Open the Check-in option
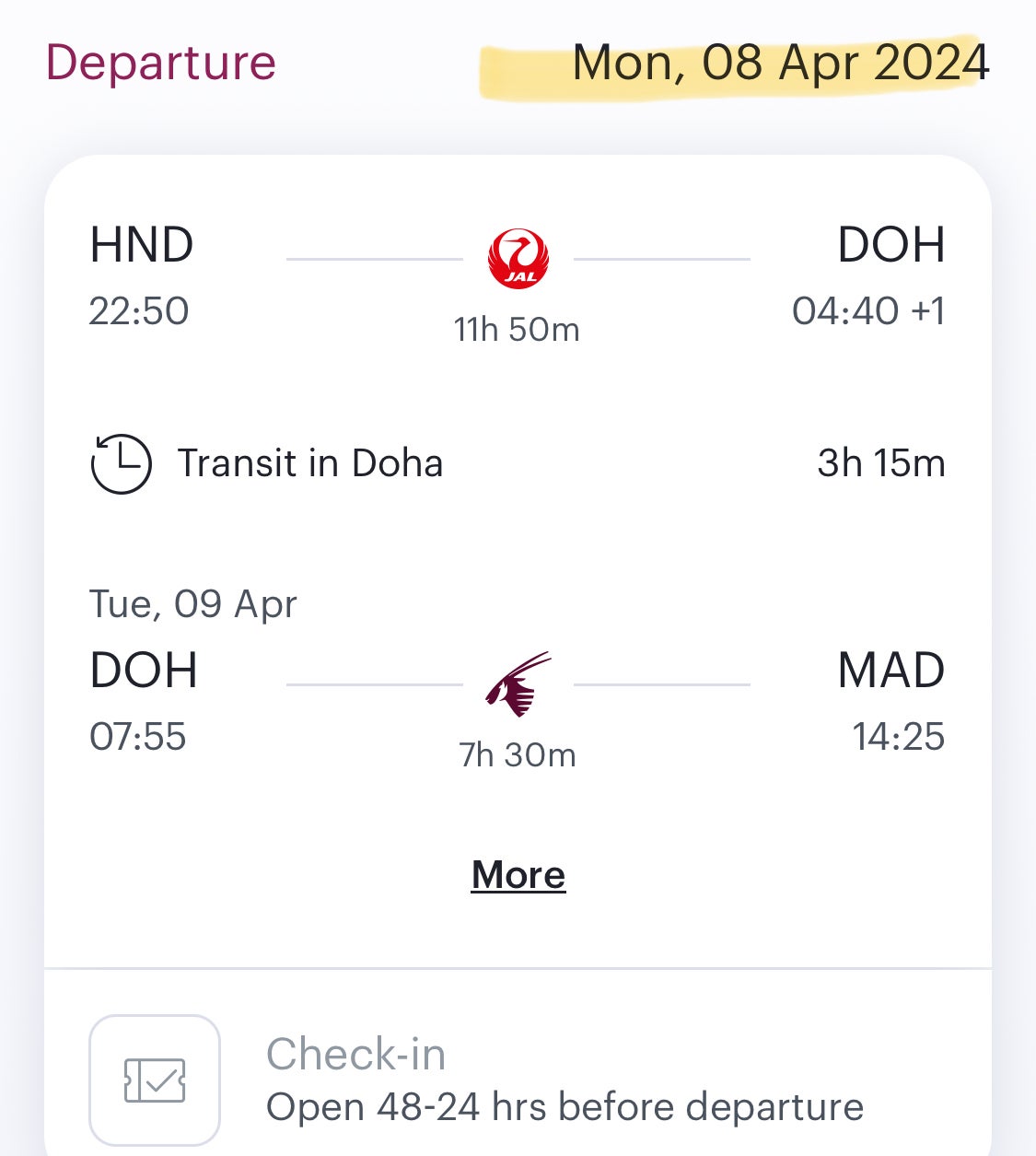This screenshot has width=1036, height=1156. [x=355, y=1056]
